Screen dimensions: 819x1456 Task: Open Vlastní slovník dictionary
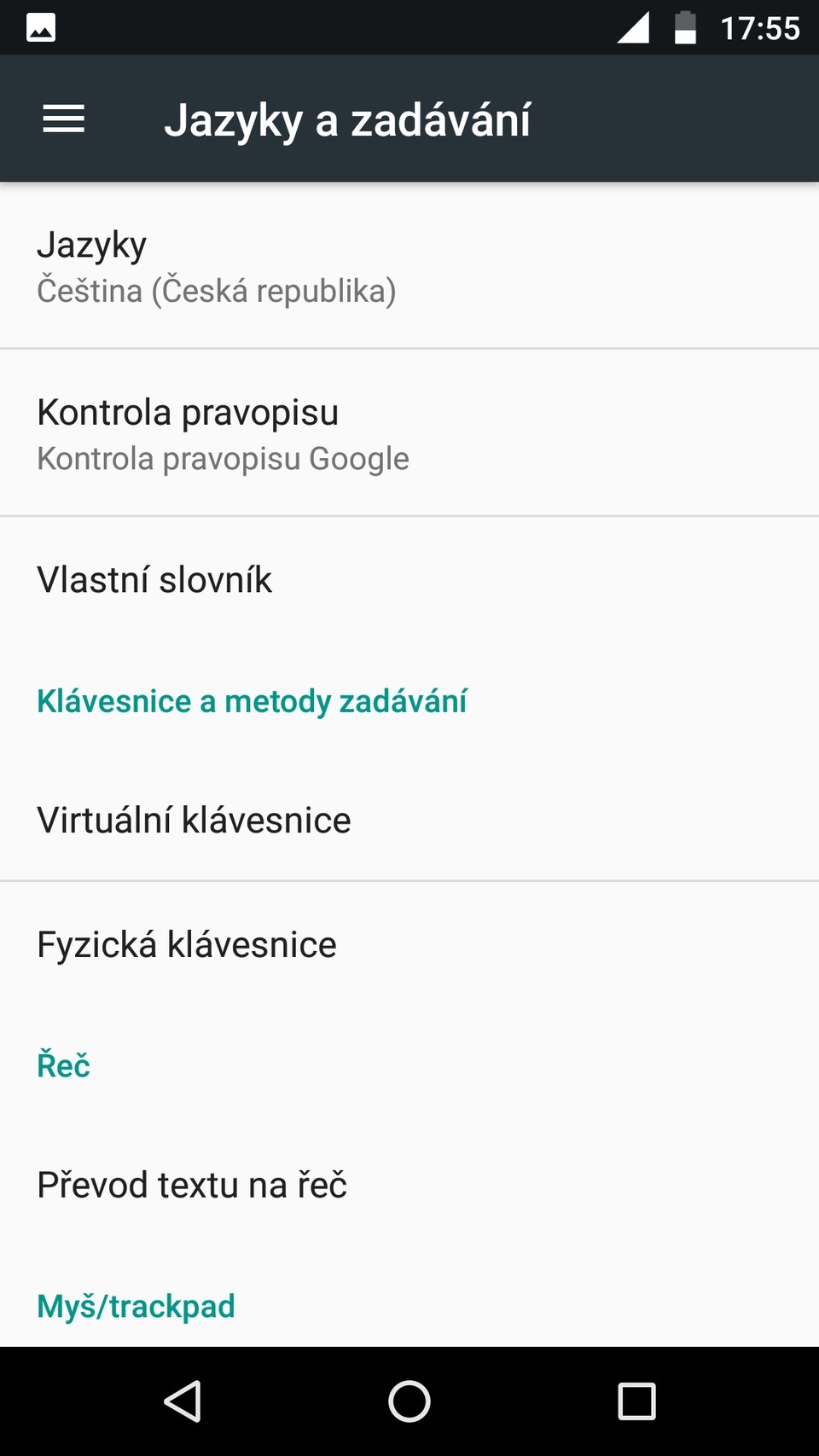pyautogui.click(x=154, y=579)
